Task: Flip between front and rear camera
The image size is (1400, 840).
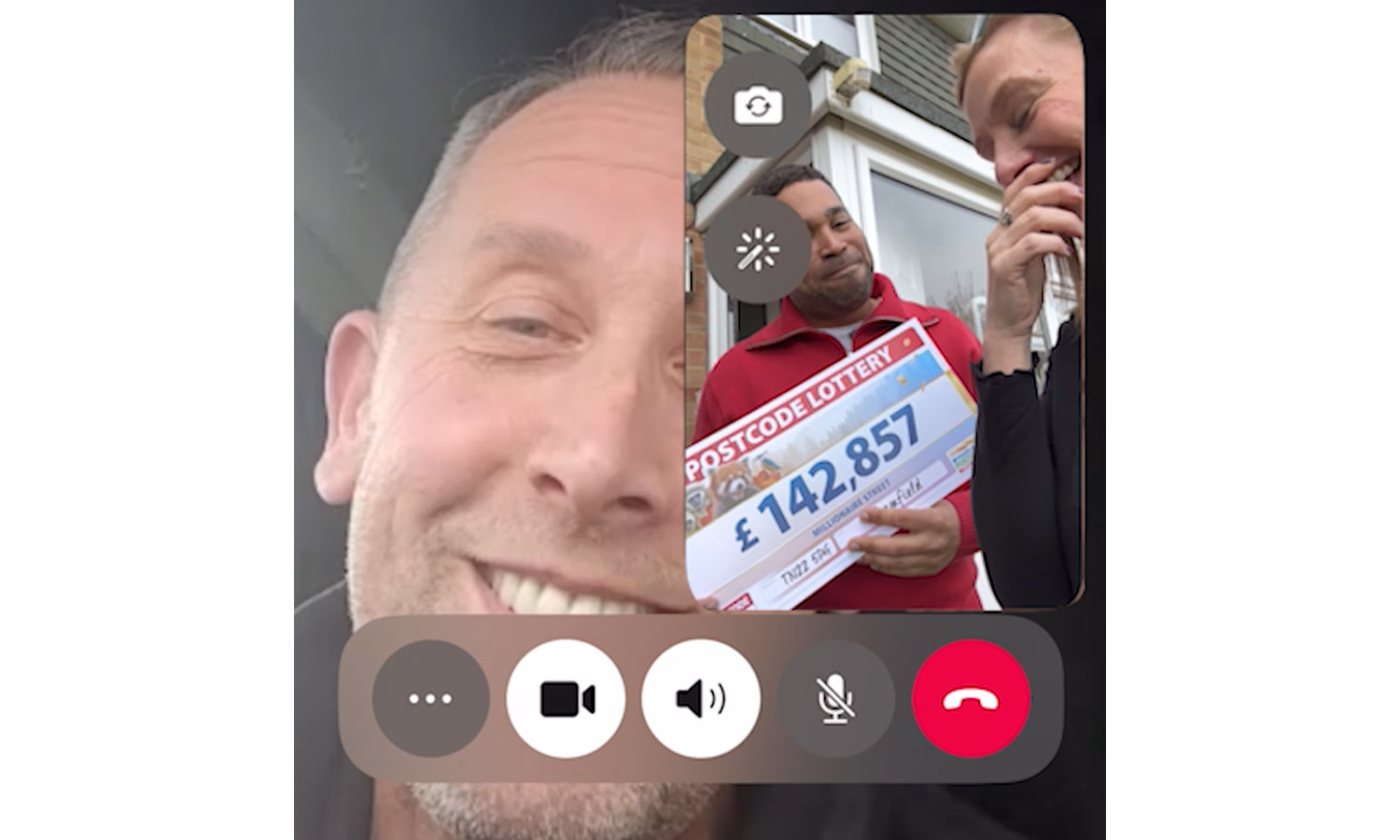Action: 758,105
